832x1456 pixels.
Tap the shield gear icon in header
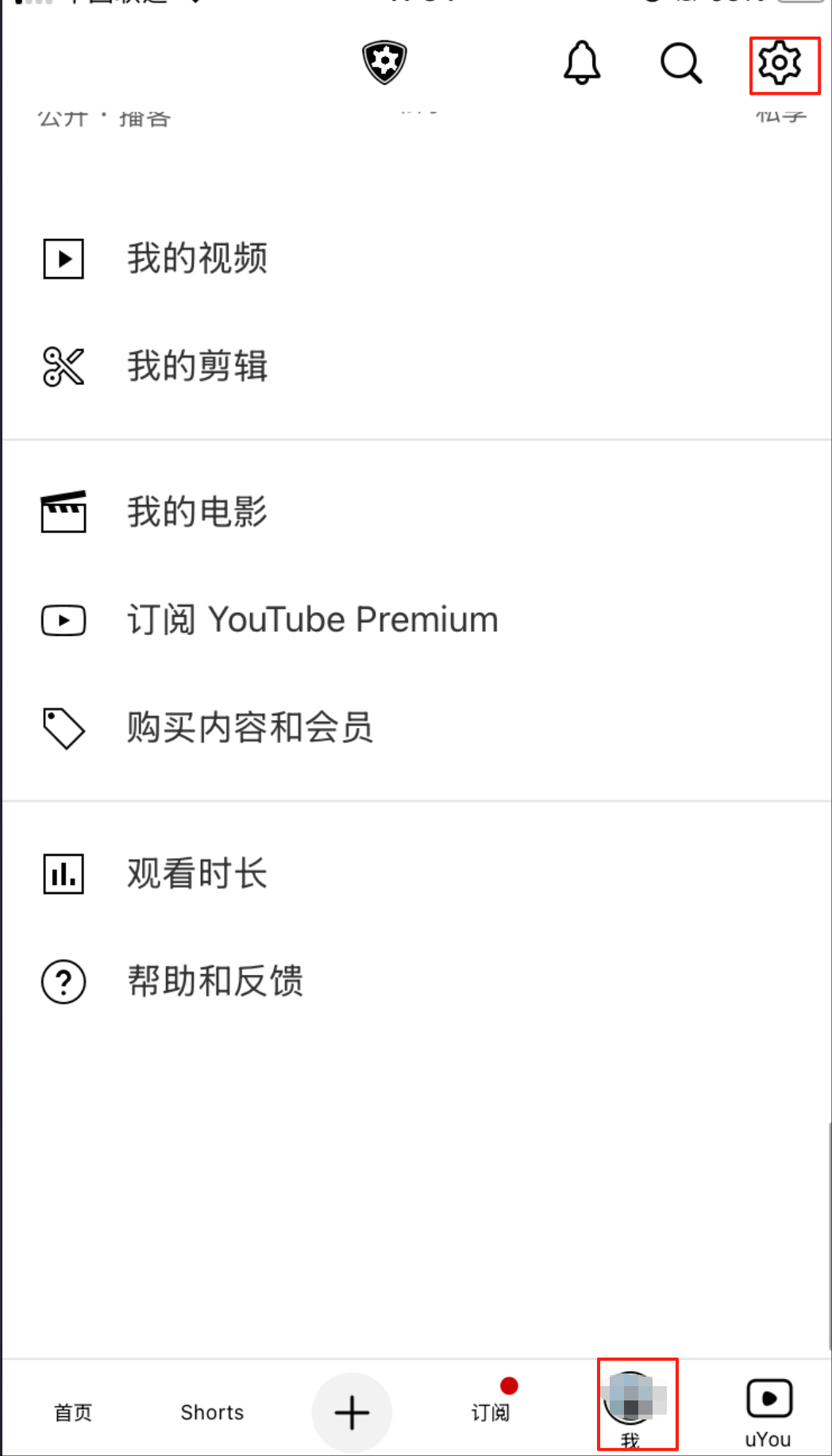tap(385, 63)
